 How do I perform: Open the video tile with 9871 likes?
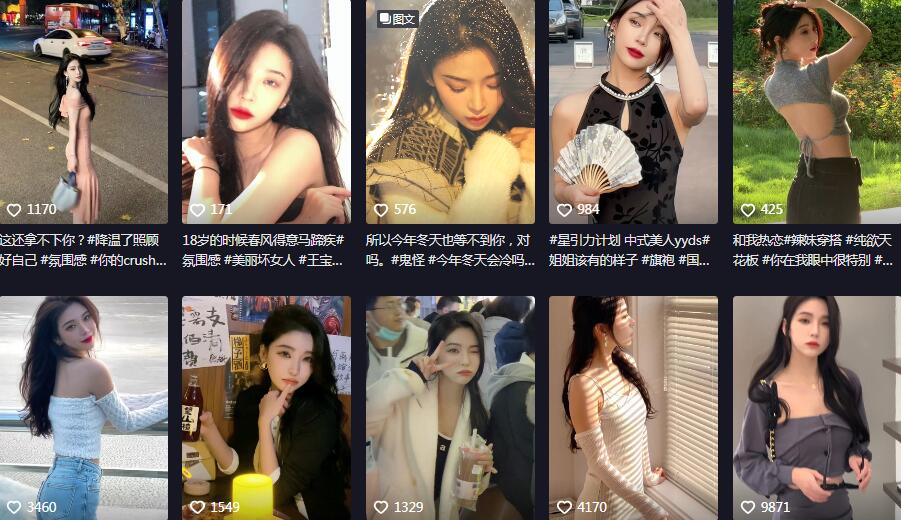[x=816, y=405]
